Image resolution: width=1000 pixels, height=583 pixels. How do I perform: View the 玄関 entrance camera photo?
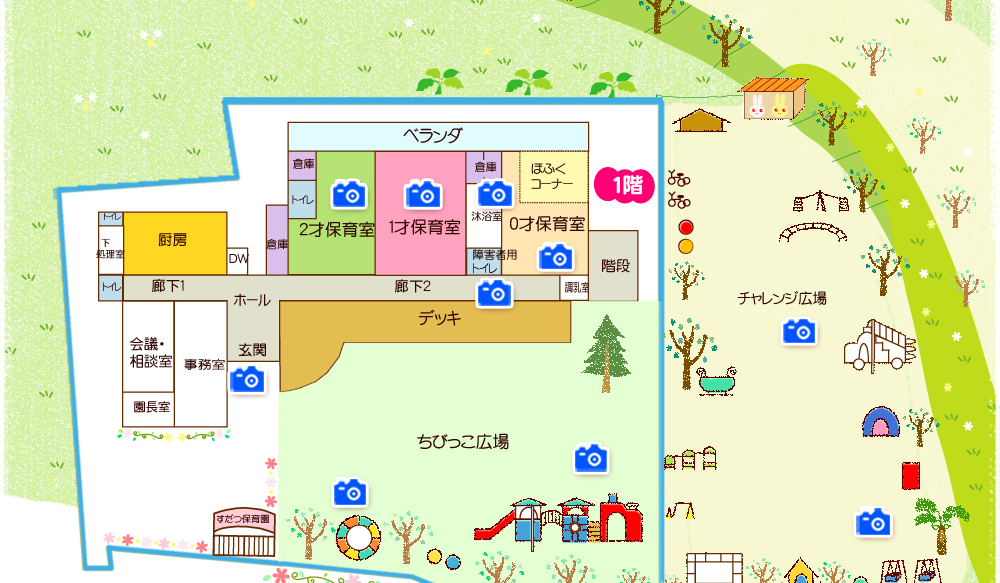(247, 379)
